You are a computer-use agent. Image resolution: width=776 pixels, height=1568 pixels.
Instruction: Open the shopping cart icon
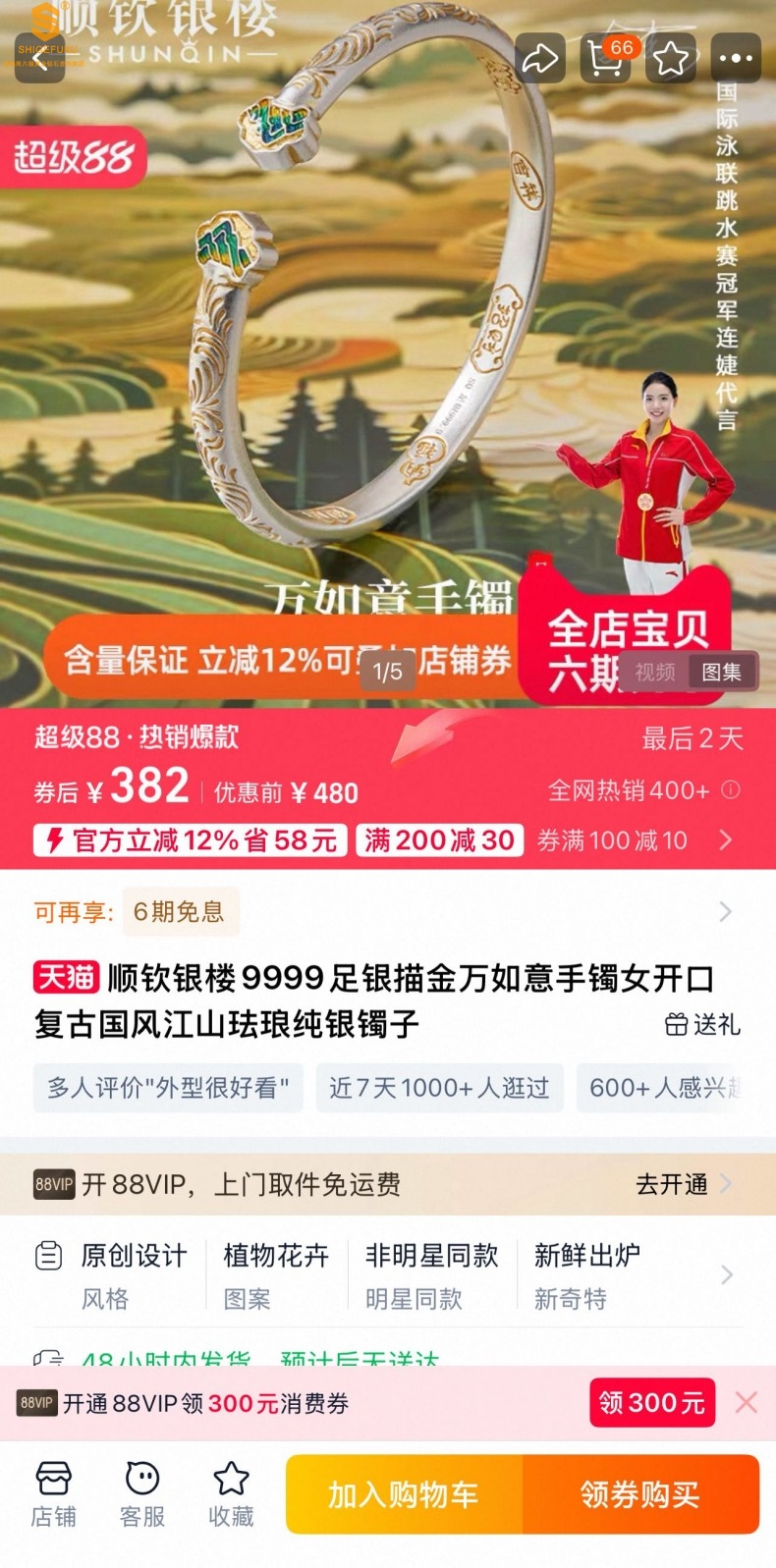click(605, 59)
